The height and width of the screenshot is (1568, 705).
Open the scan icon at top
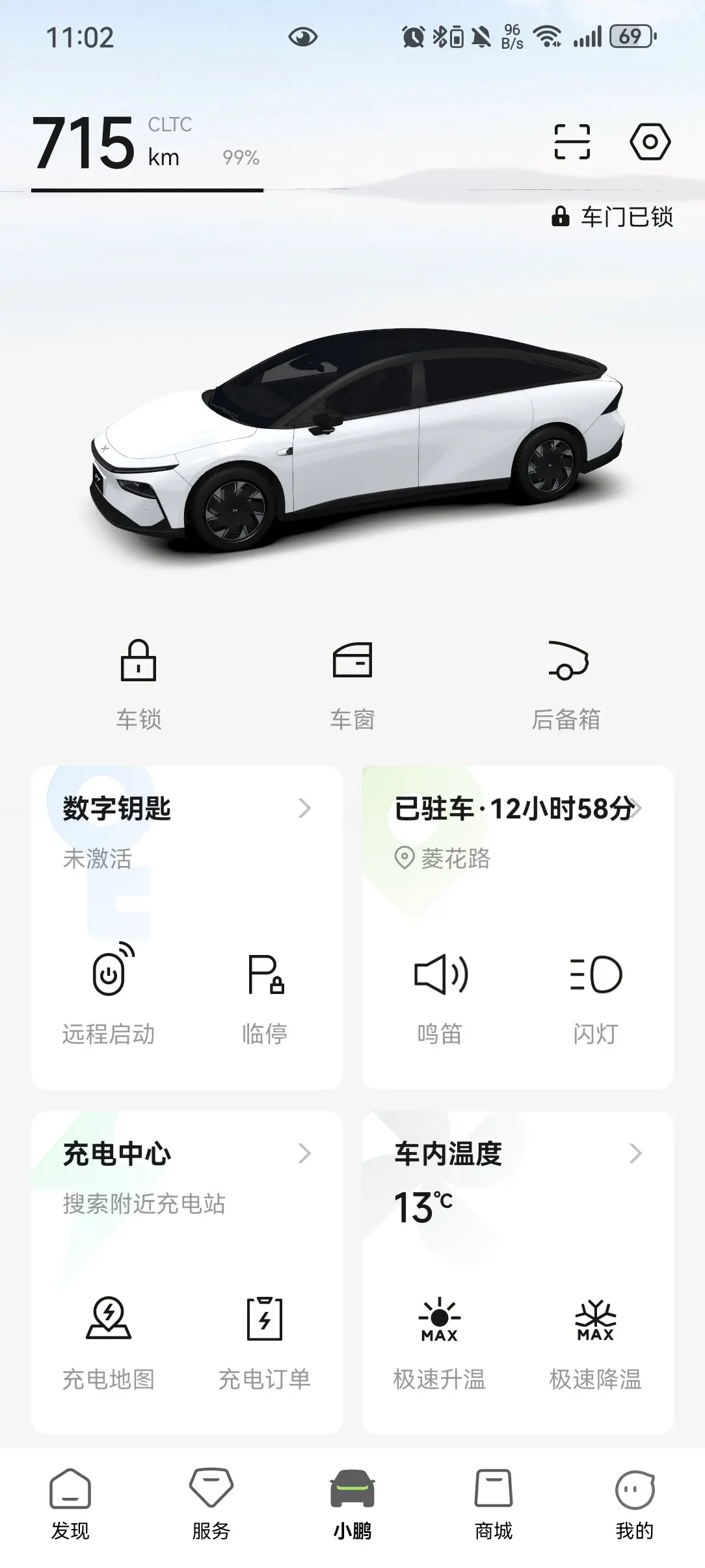572,142
